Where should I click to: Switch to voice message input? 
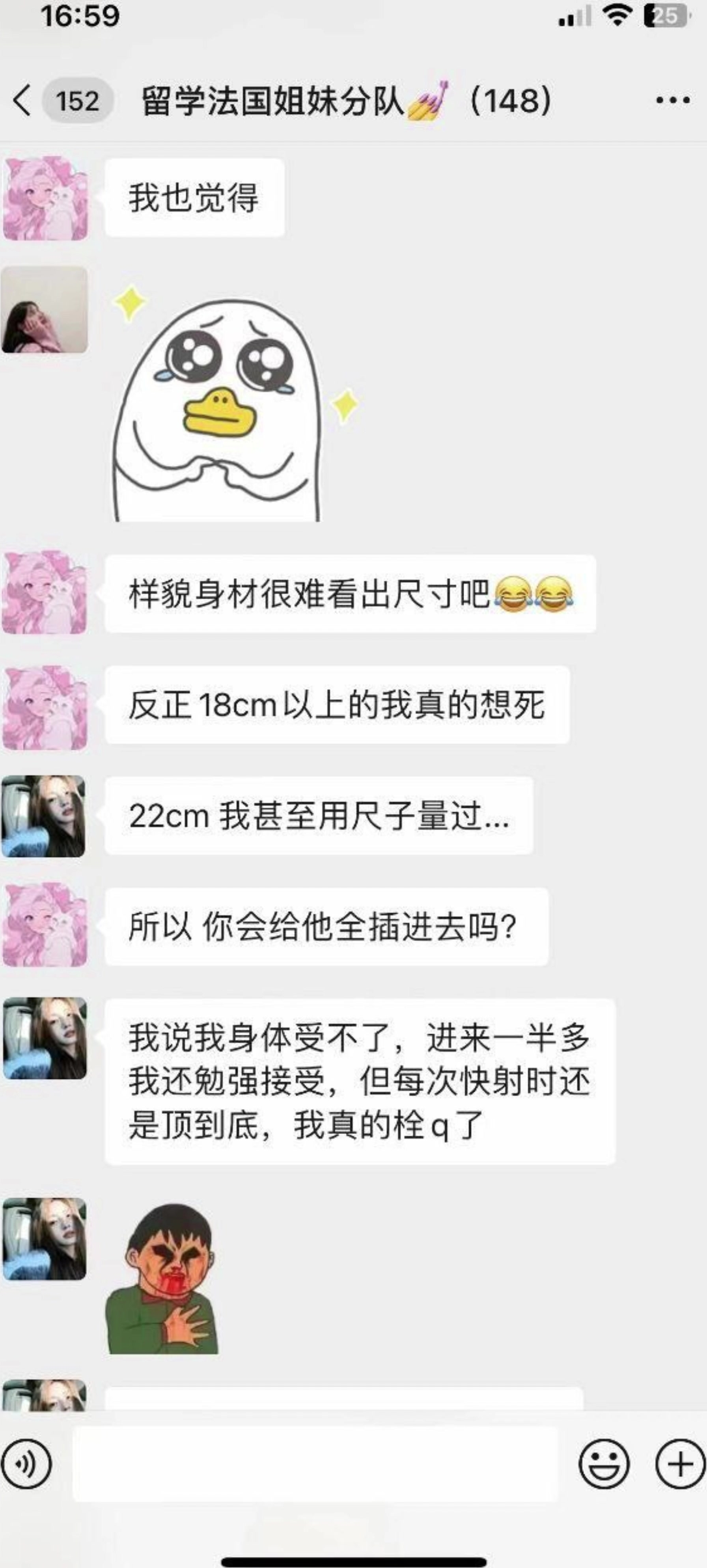26,1463
